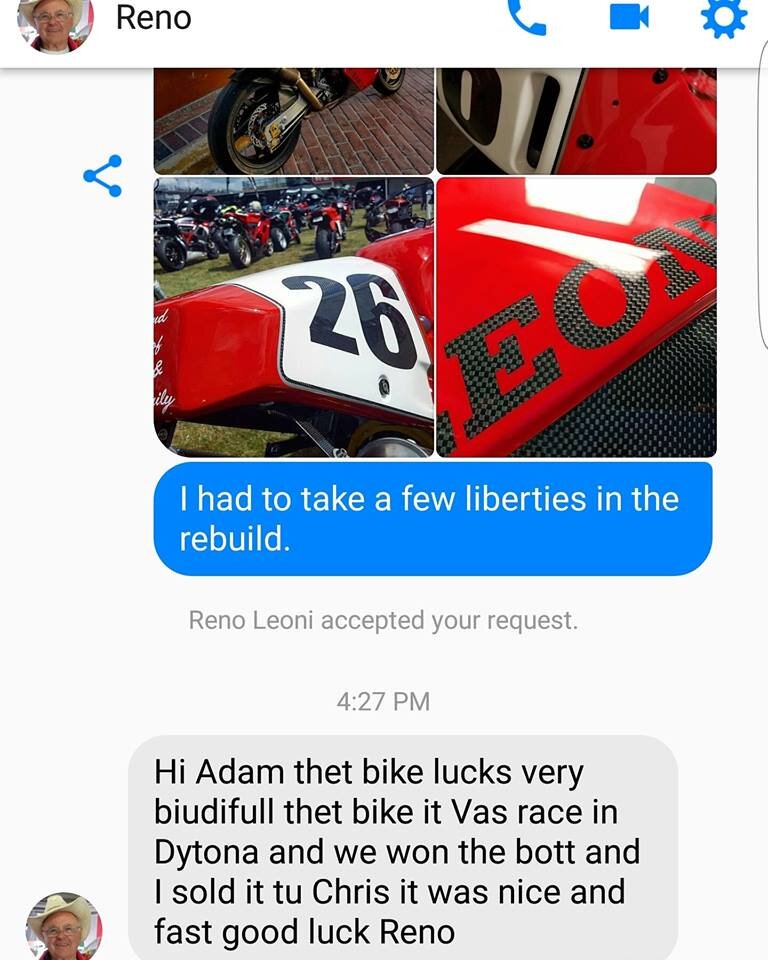The width and height of the screenshot is (768, 960).
Task: Open the carbon fiber lettering photo
Action: coord(577,317)
